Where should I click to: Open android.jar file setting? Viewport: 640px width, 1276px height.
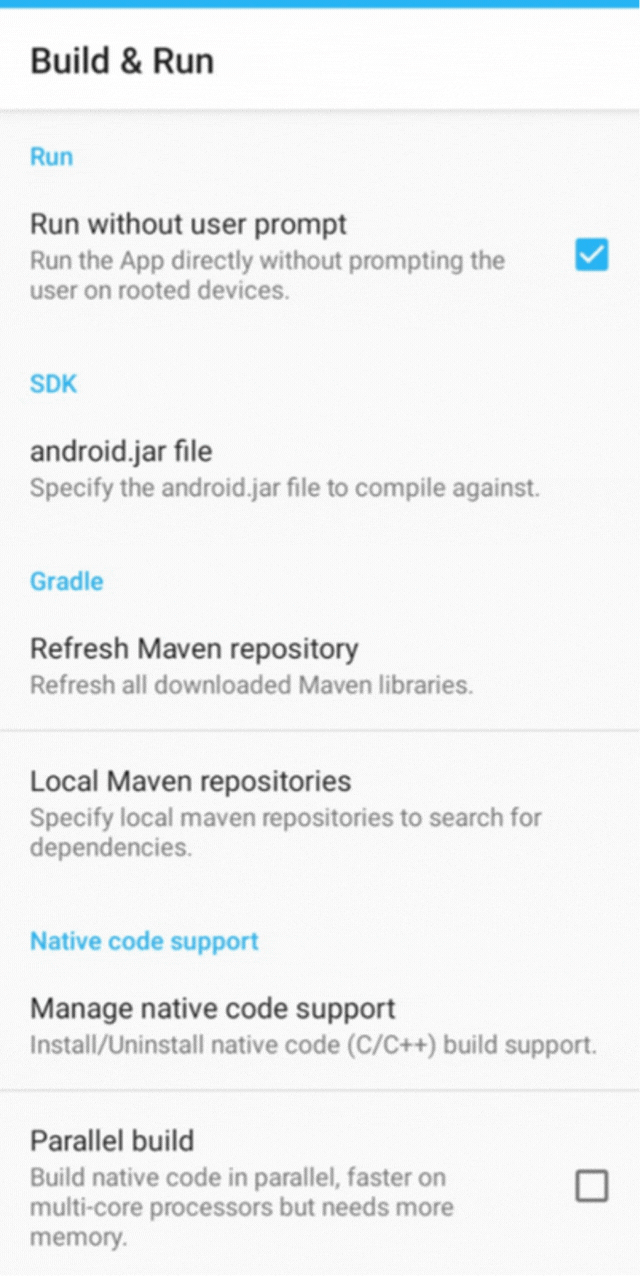[285, 469]
